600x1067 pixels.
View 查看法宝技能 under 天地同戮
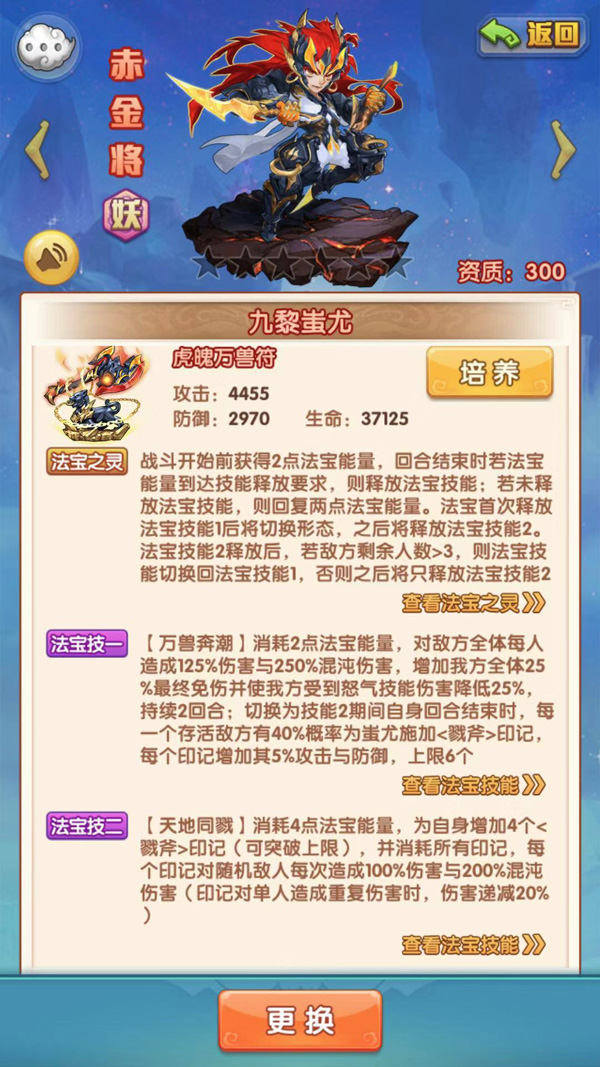[473, 944]
